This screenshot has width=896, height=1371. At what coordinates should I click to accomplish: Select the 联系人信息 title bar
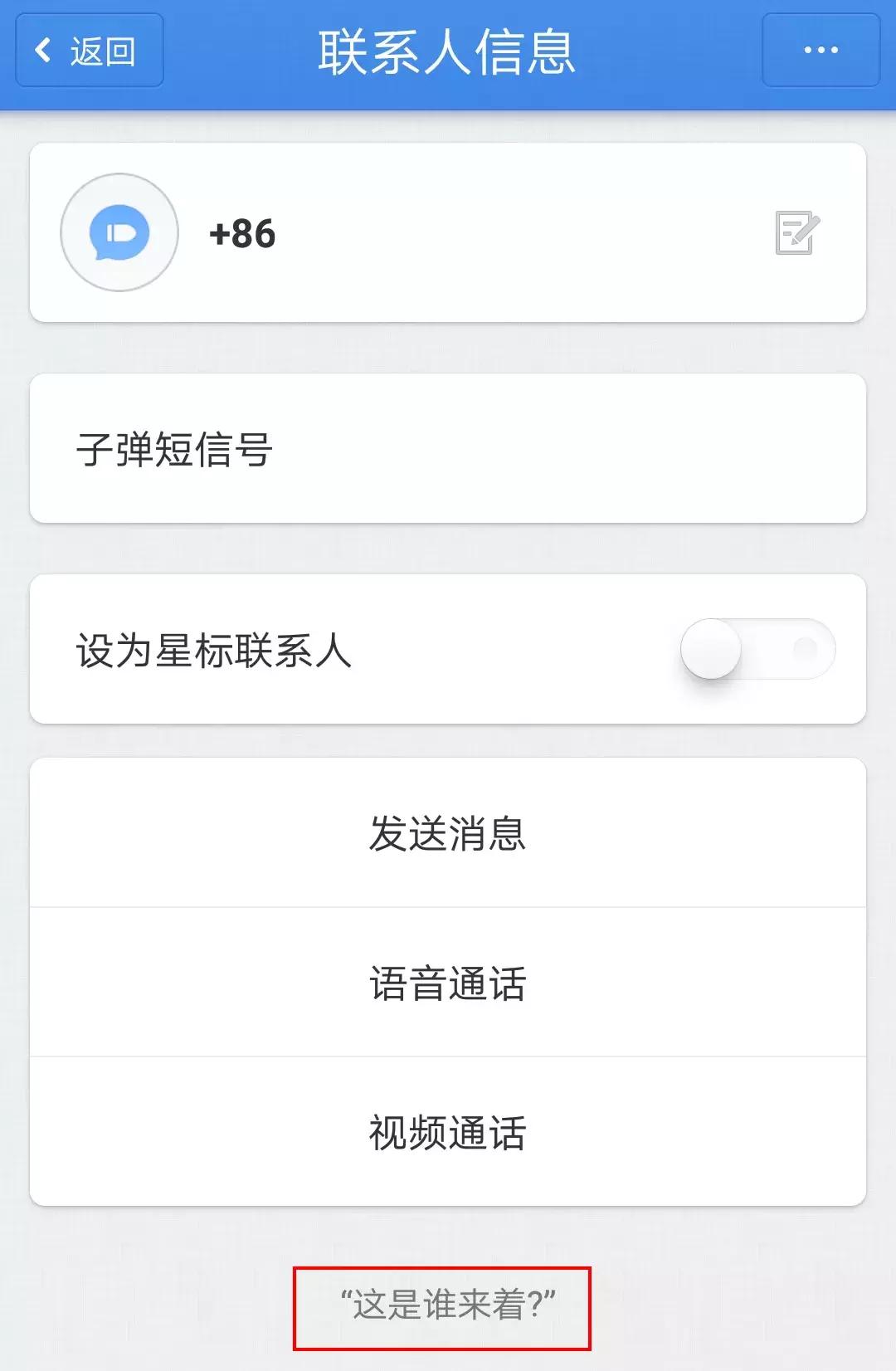[447, 51]
